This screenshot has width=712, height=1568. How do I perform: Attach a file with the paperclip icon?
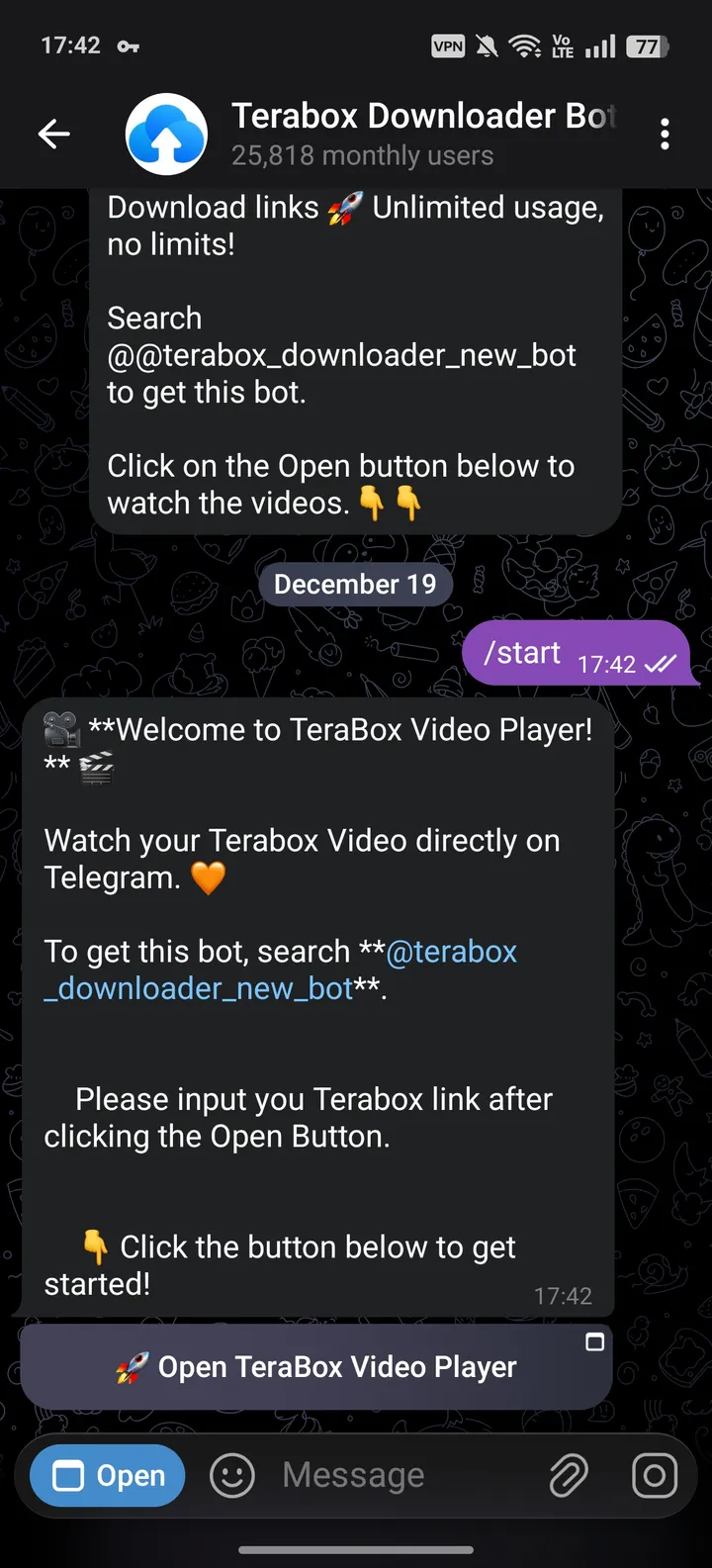coord(567,1475)
